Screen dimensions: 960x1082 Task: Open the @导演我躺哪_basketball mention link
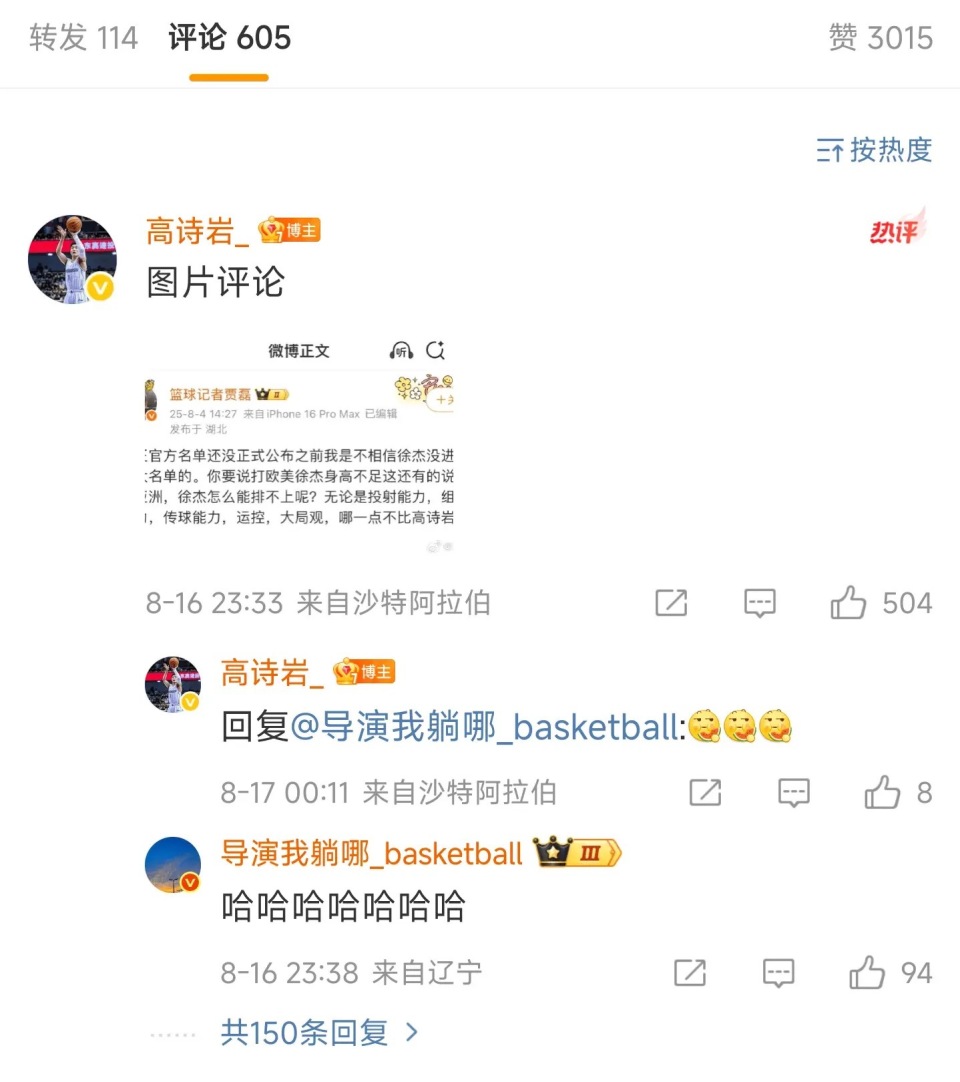[x=484, y=728]
